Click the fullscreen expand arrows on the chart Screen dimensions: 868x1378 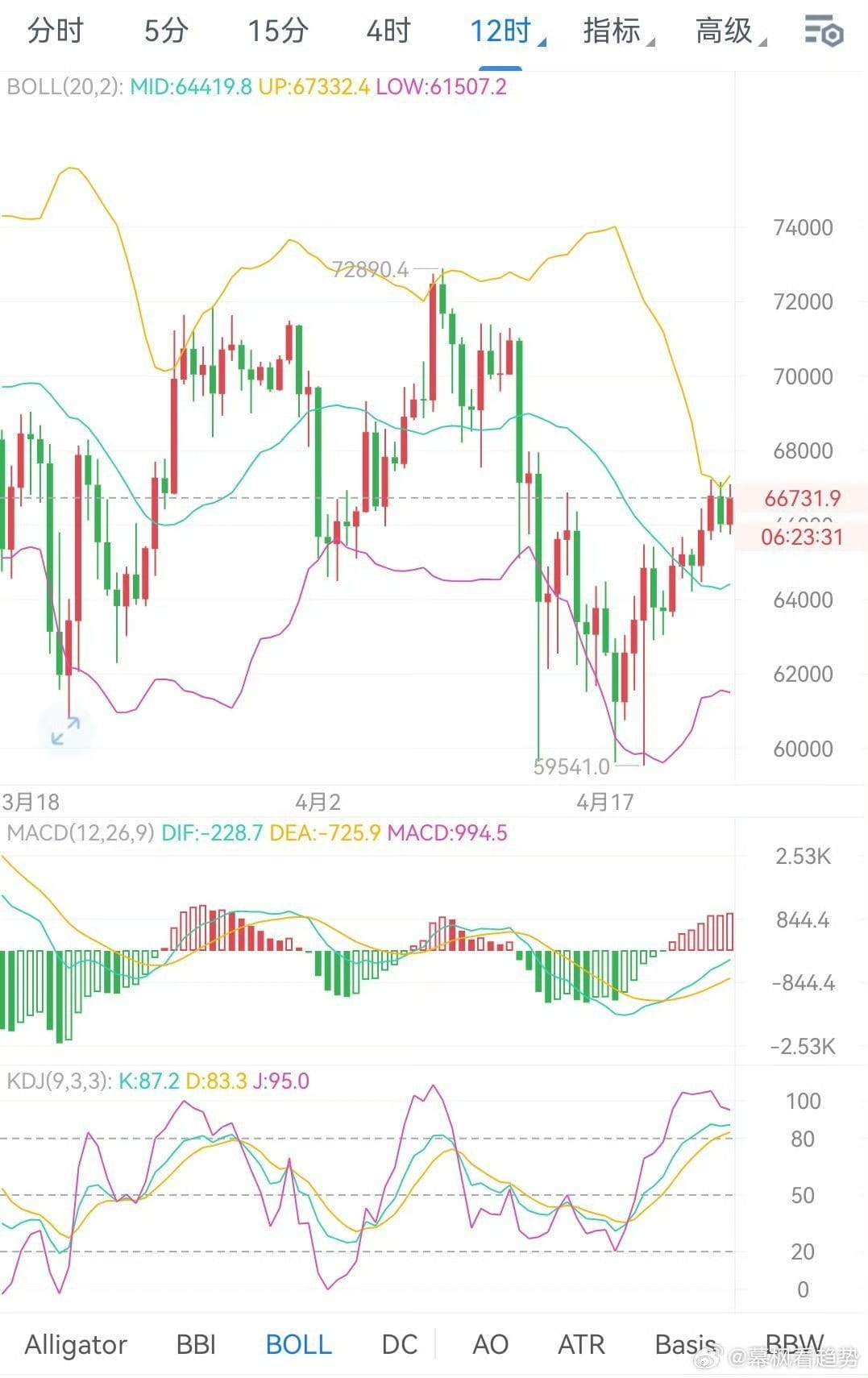pos(66,732)
